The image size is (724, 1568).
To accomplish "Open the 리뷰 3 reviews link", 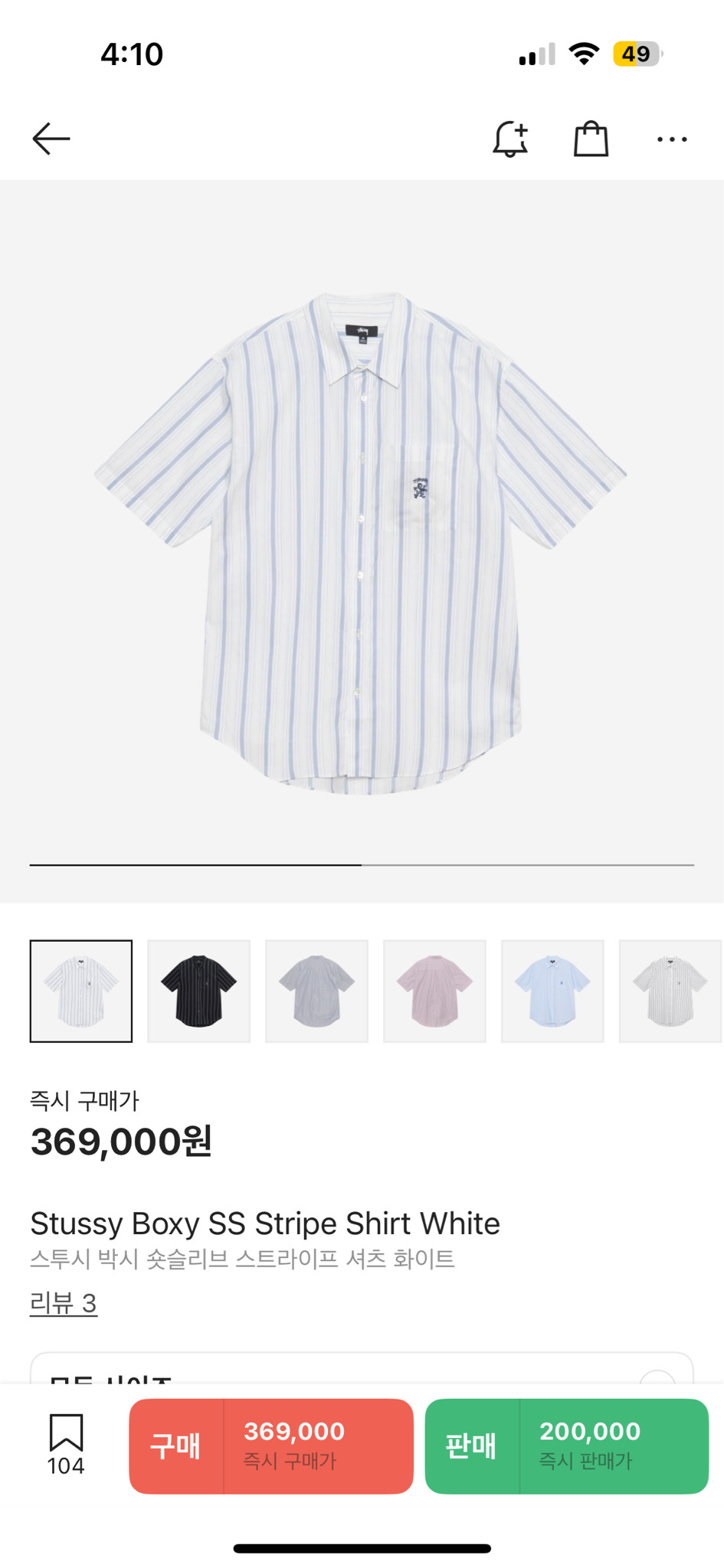I will [64, 1303].
